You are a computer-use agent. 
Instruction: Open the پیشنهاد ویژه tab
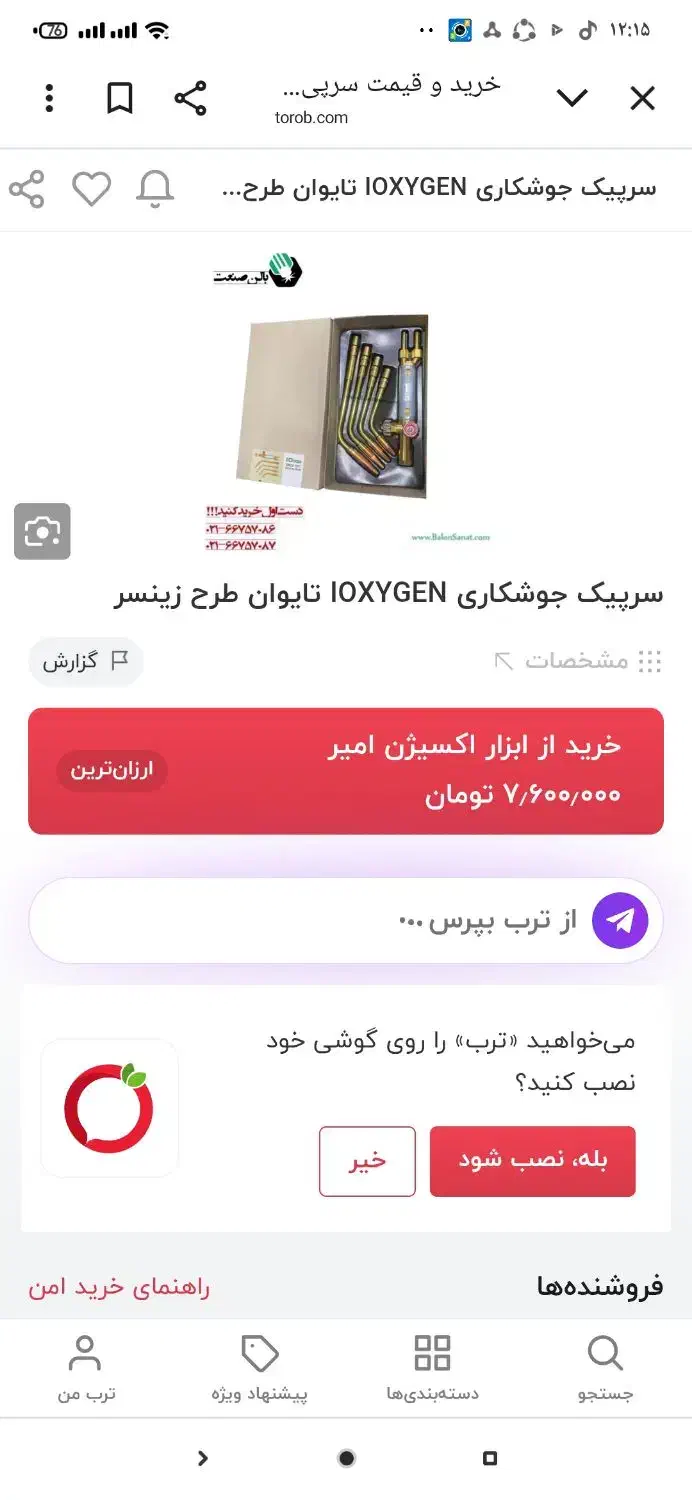[260, 1368]
